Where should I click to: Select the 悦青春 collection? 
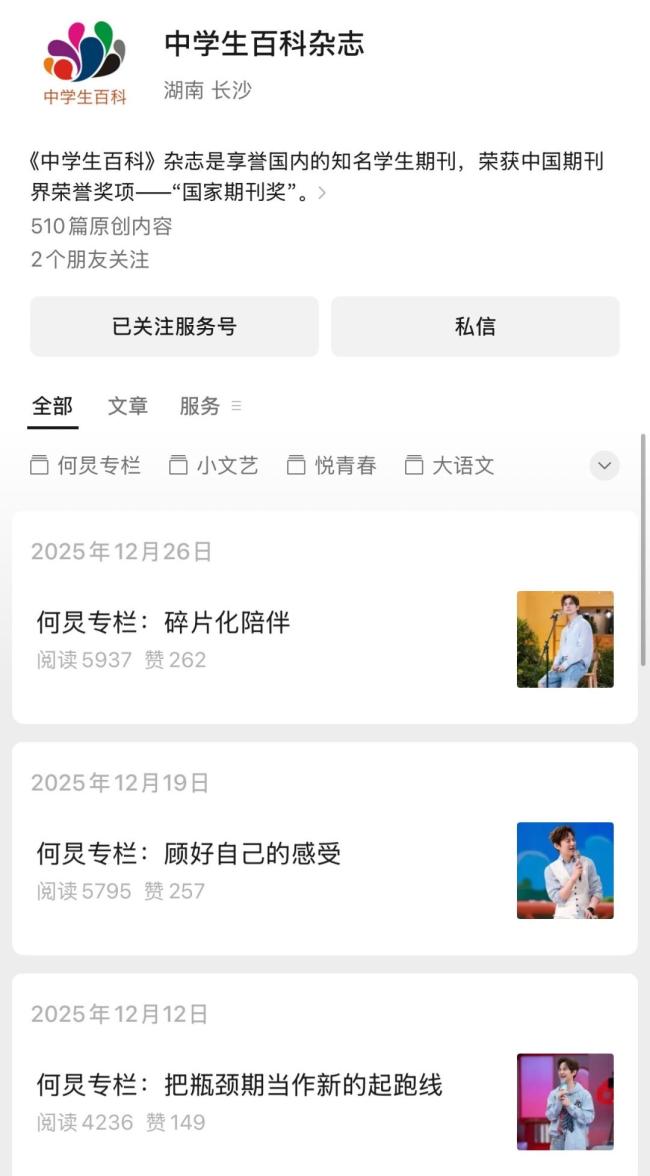click(332, 465)
